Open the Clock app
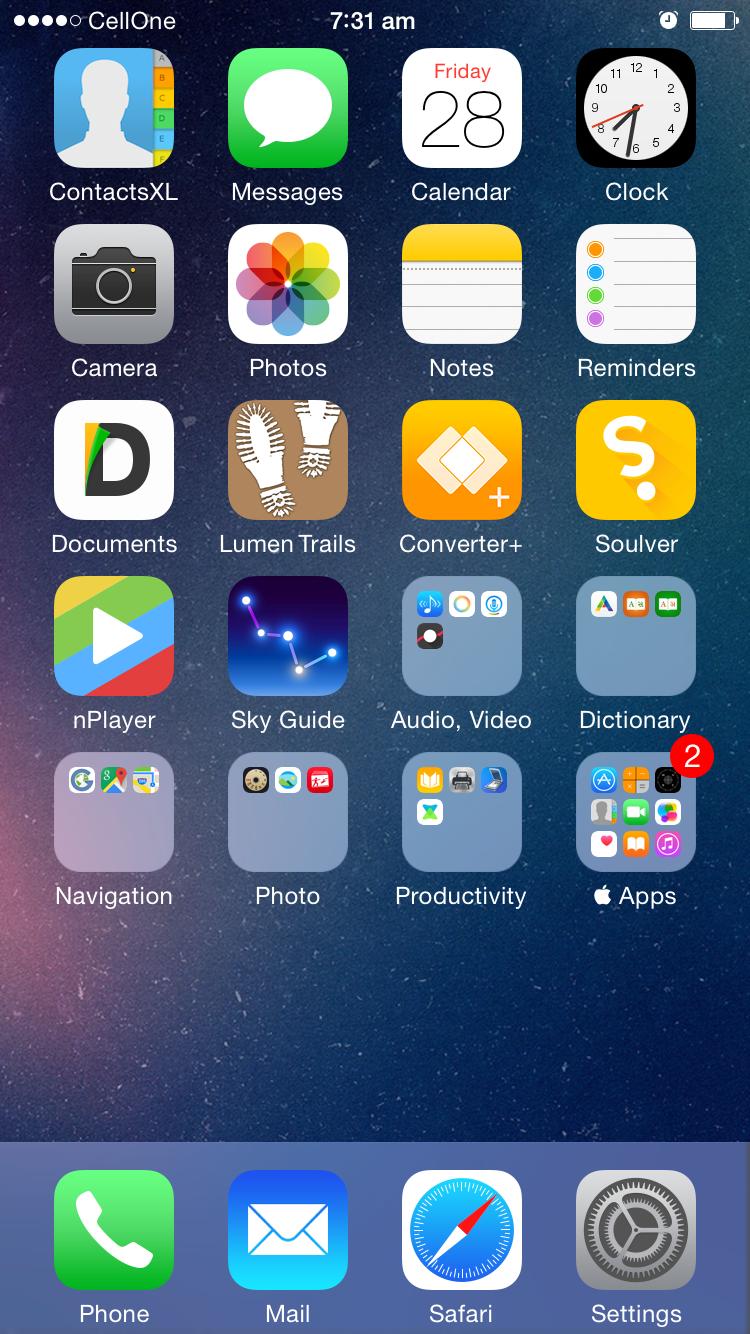Screen dimensions: 750x1334 (636, 108)
